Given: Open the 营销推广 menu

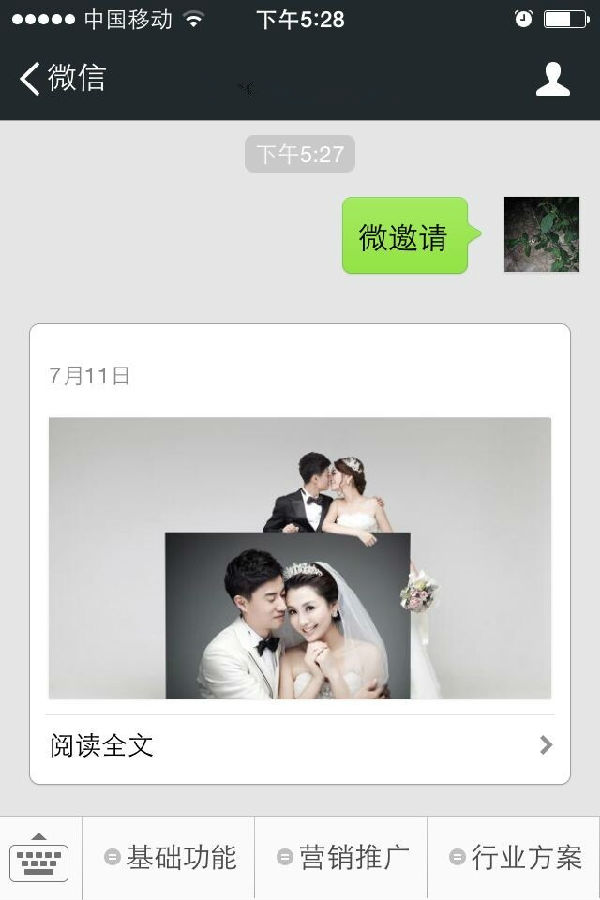Looking at the screenshot, I should click(x=342, y=858).
